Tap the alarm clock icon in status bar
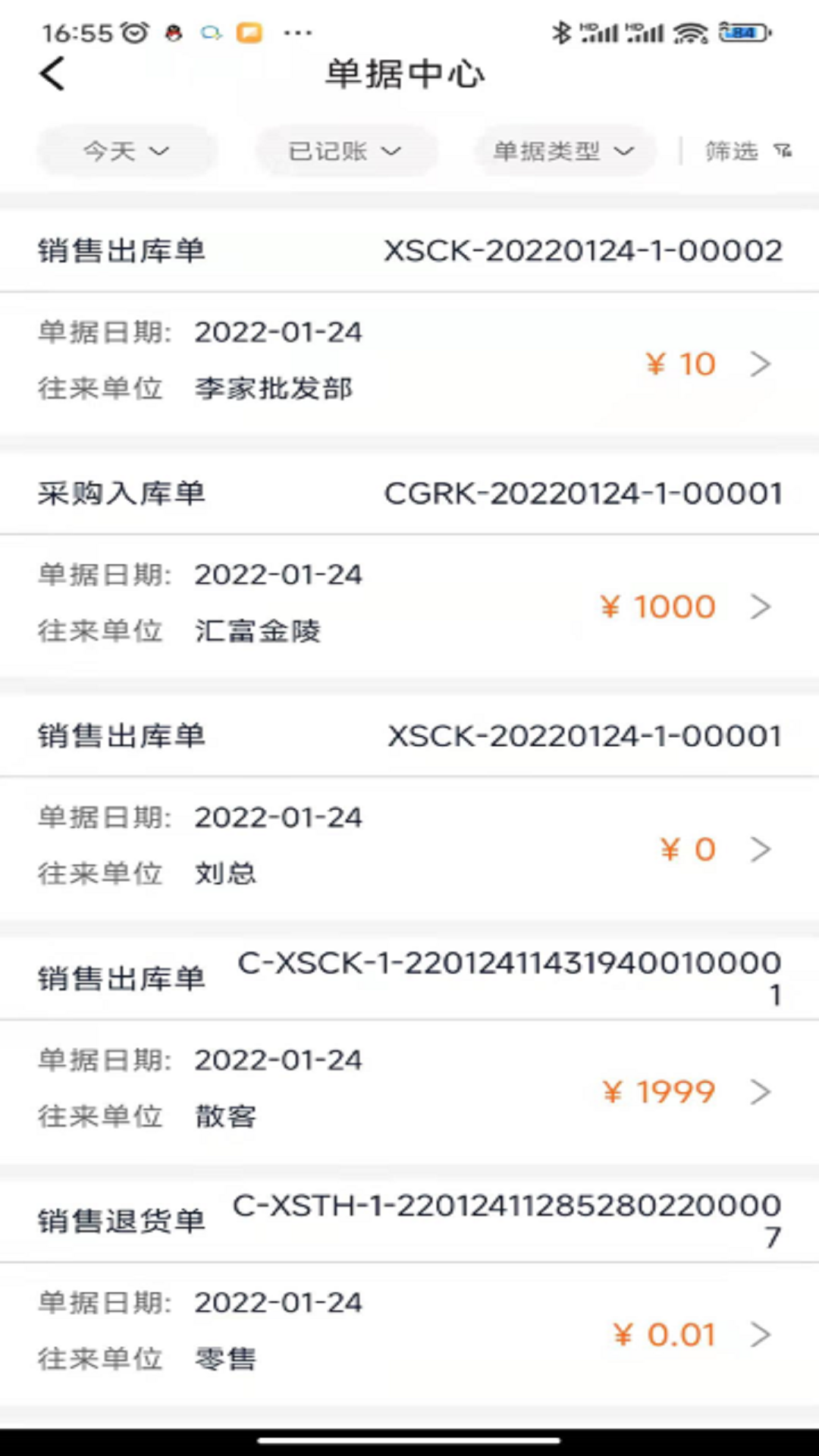819x1456 pixels. click(133, 32)
